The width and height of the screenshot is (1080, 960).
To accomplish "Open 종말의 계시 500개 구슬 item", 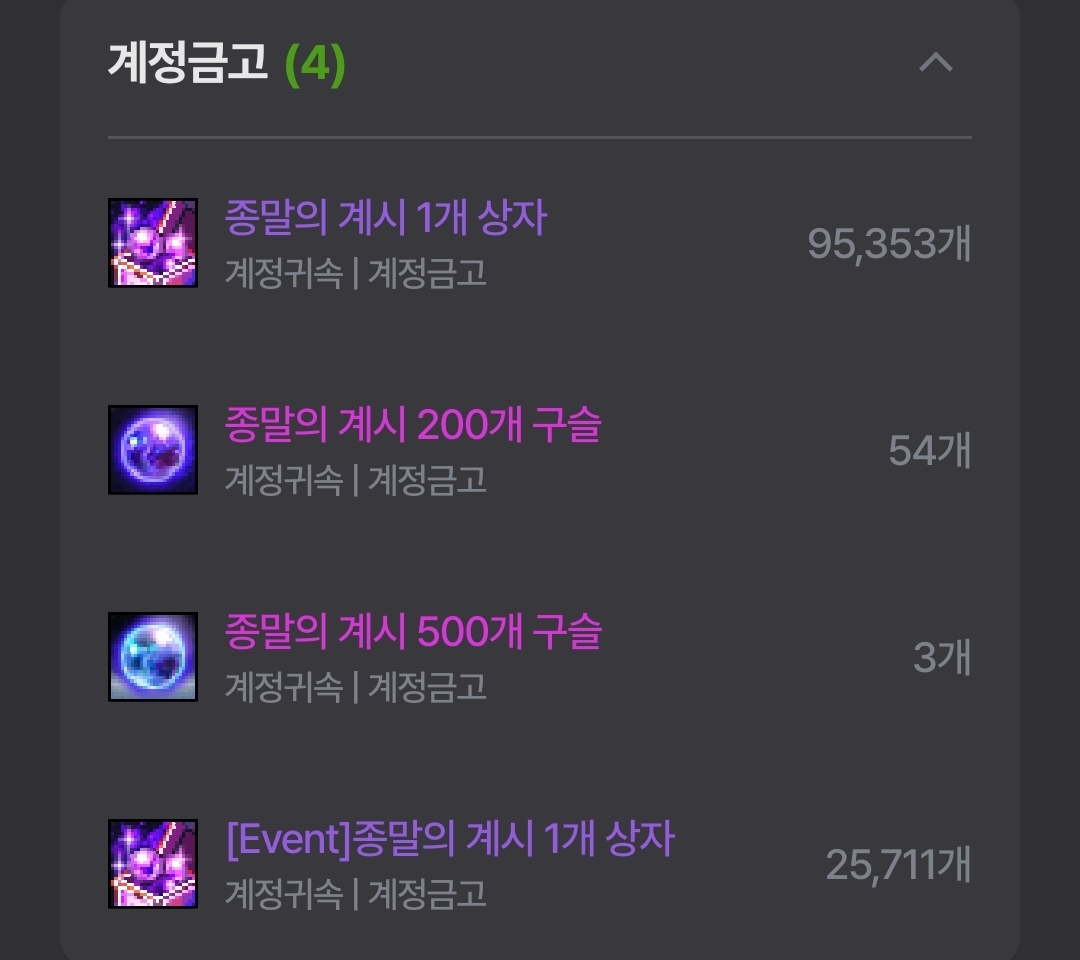I will [412, 632].
